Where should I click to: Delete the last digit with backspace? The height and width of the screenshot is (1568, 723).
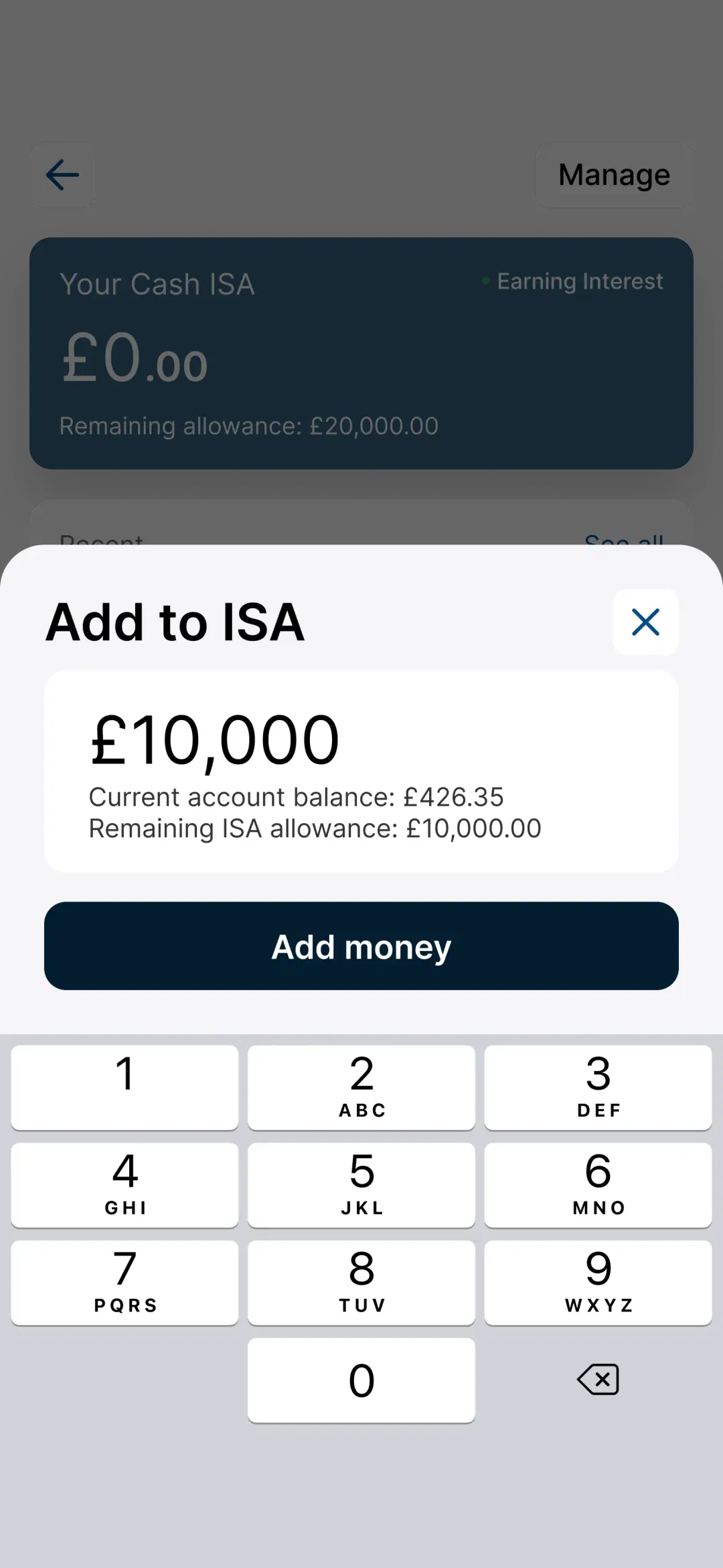tap(598, 1380)
